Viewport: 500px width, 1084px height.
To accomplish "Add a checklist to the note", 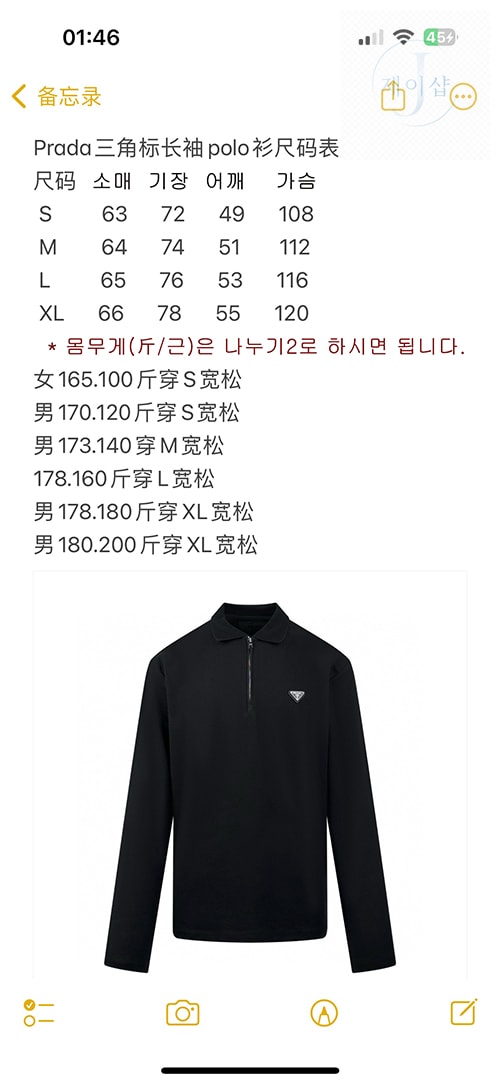I will 39,1013.
